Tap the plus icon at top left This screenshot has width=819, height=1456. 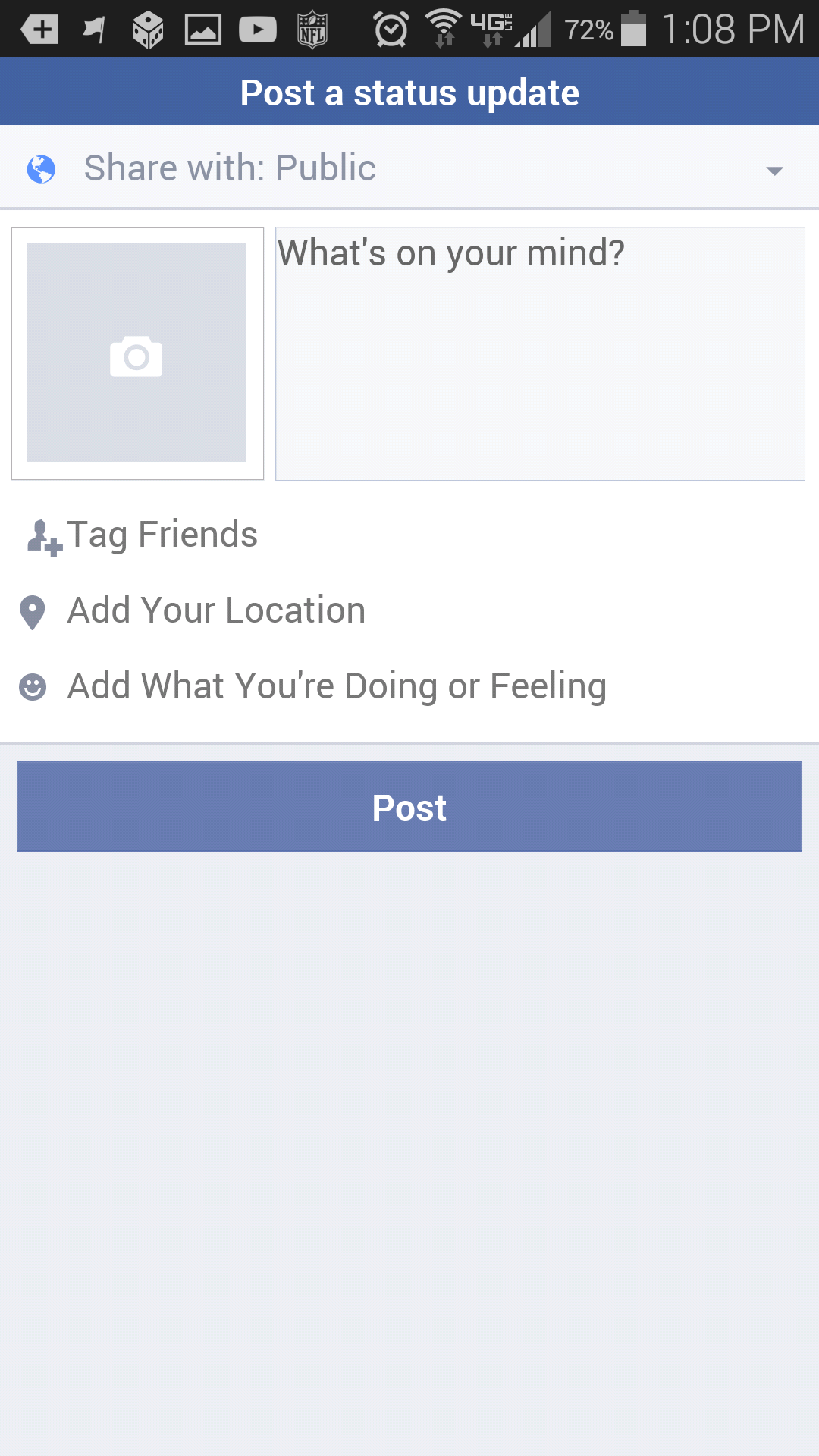pyautogui.click(x=39, y=30)
